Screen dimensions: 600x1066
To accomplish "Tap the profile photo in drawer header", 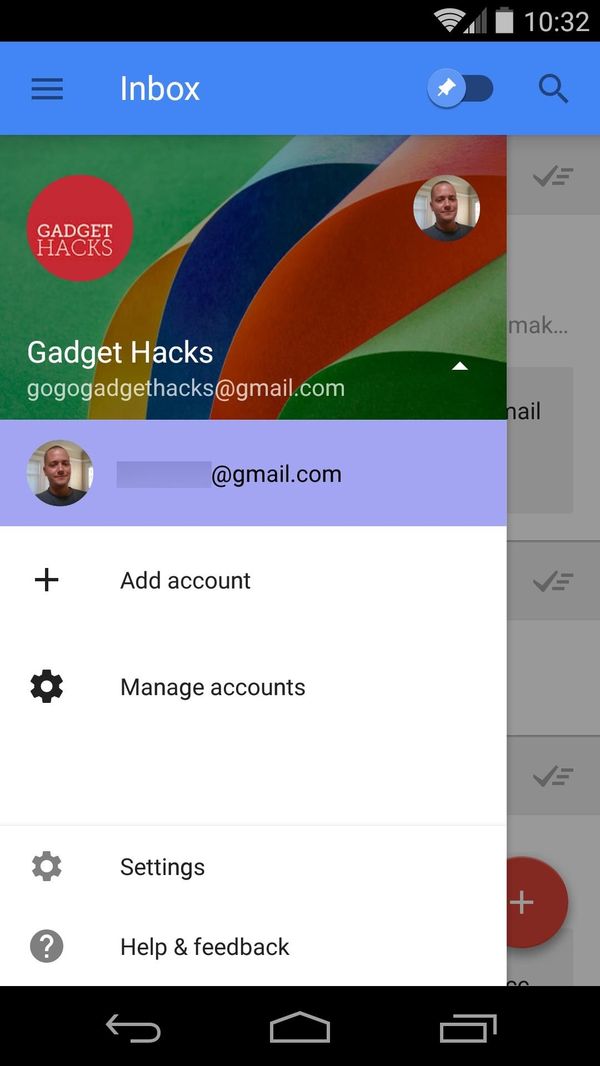I will tap(446, 208).
